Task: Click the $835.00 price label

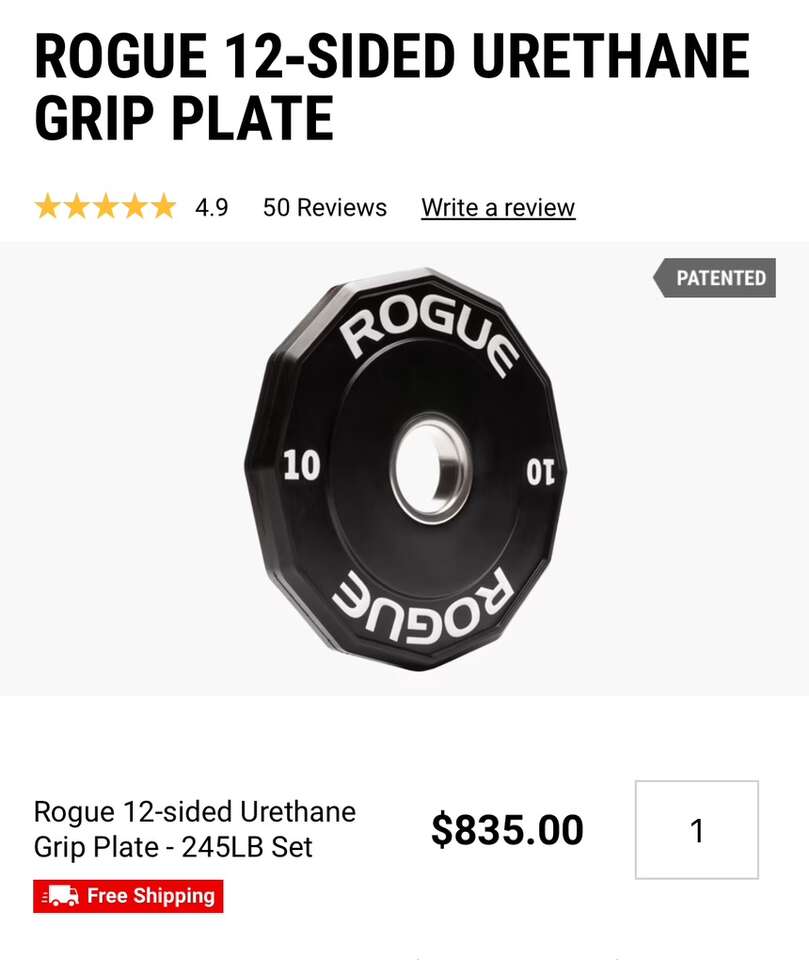Action: (507, 828)
